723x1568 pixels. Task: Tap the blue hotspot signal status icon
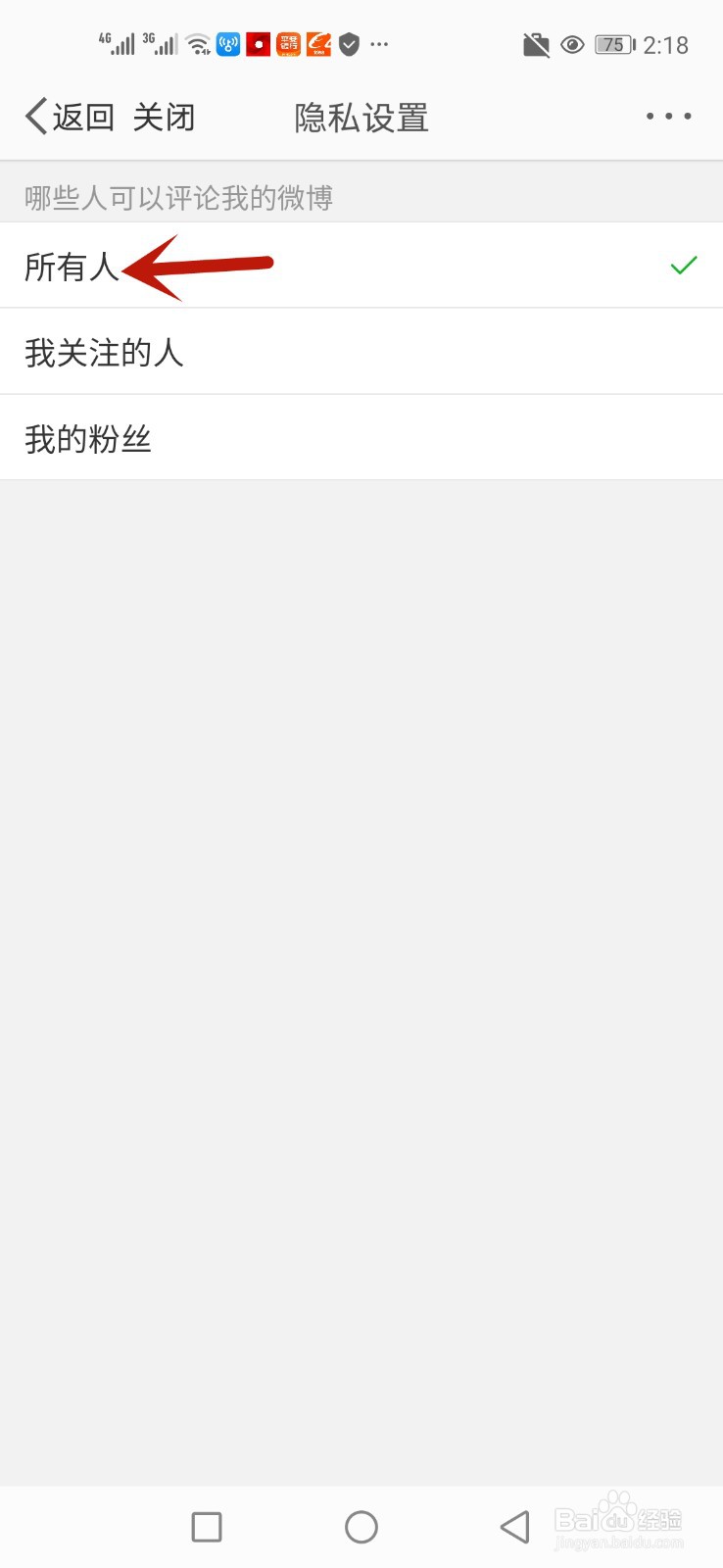point(227,43)
